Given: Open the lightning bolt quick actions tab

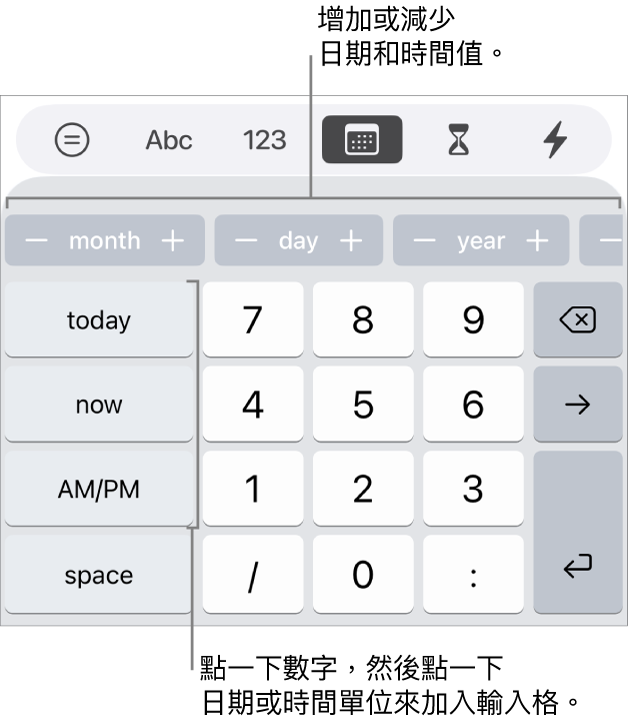Looking at the screenshot, I should 555,140.
